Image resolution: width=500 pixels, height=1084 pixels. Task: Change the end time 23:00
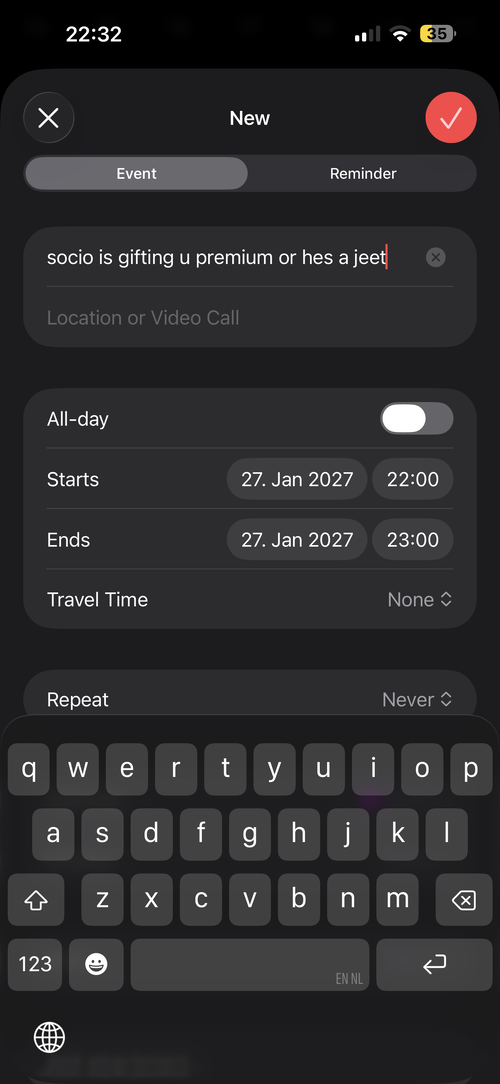click(413, 539)
